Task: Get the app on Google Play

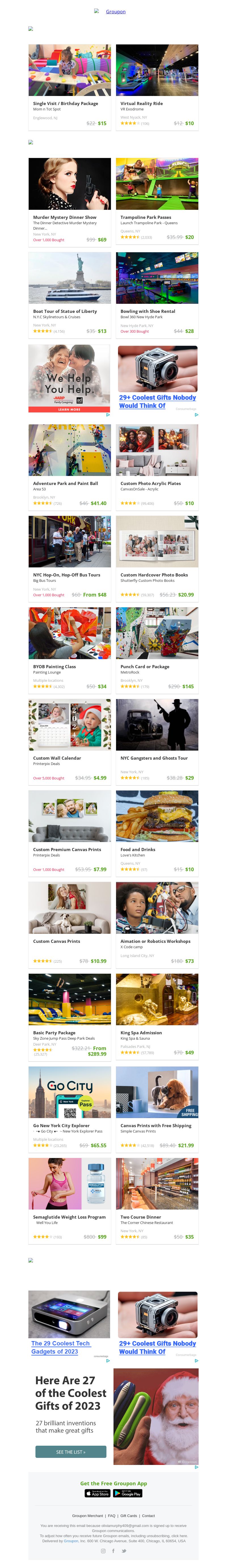Action: click(x=127, y=1494)
